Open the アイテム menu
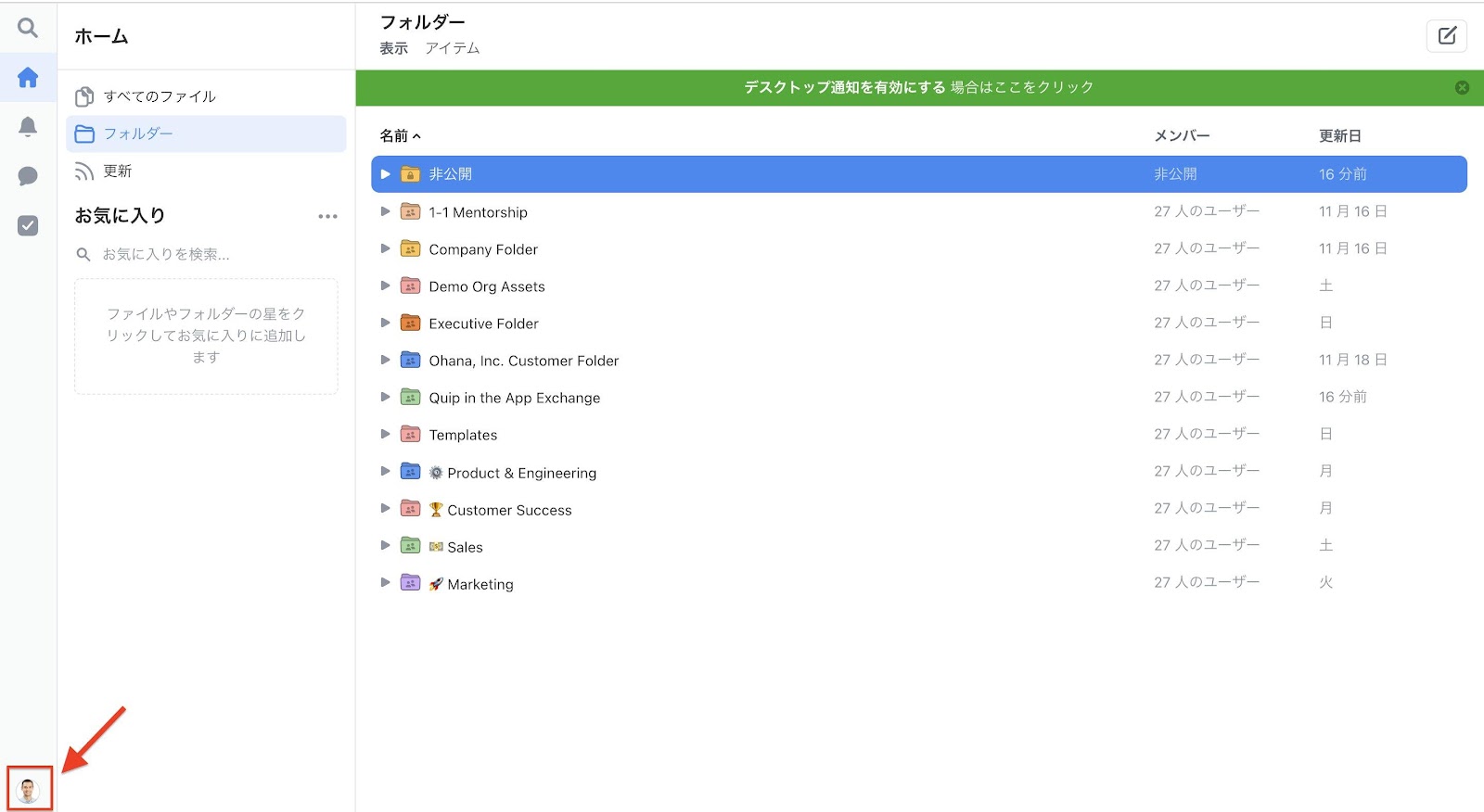The height and width of the screenshot is (812, 1484). pyautogui.click(x=452, y=48)
